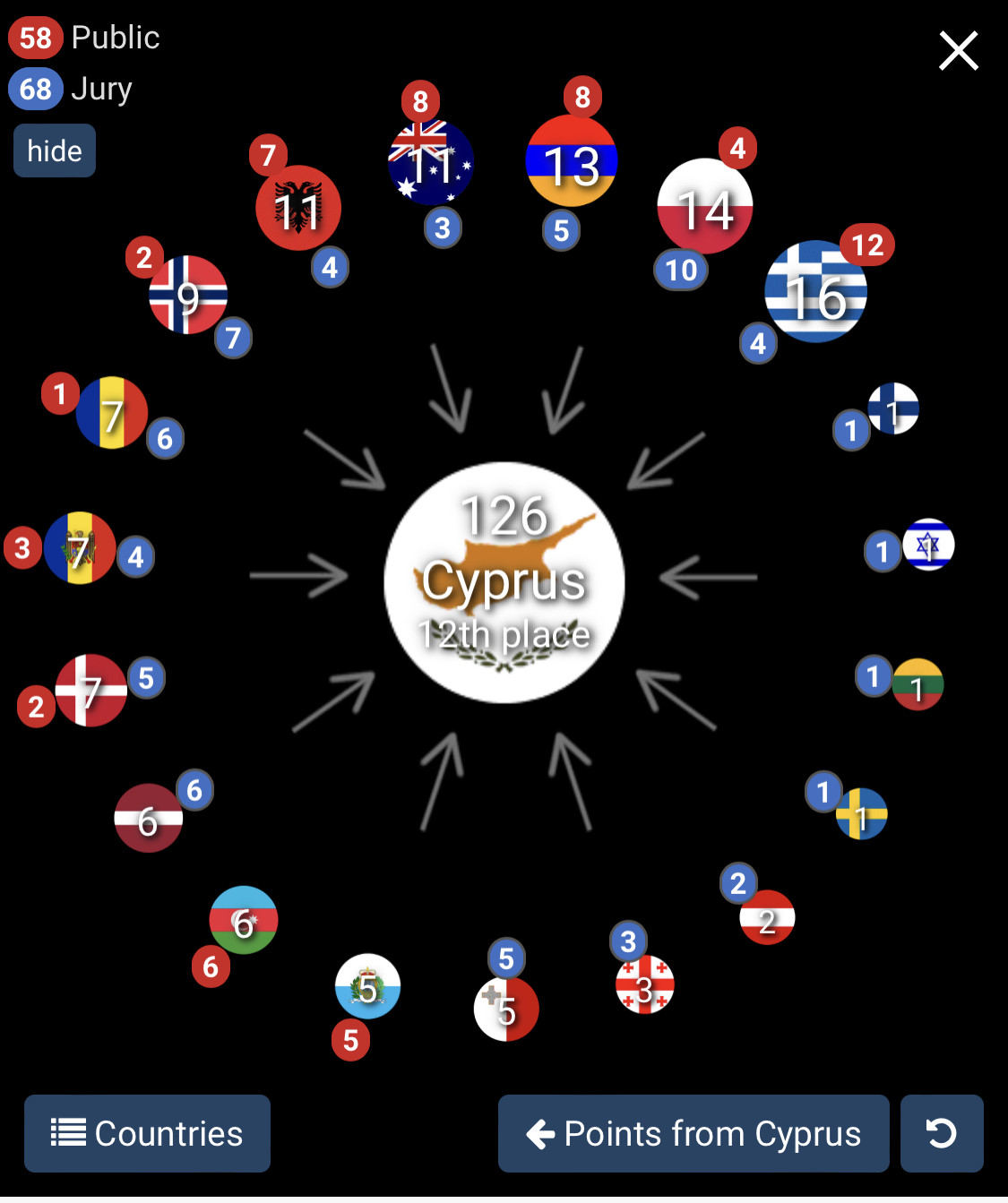Open the Countries list

147,1133
